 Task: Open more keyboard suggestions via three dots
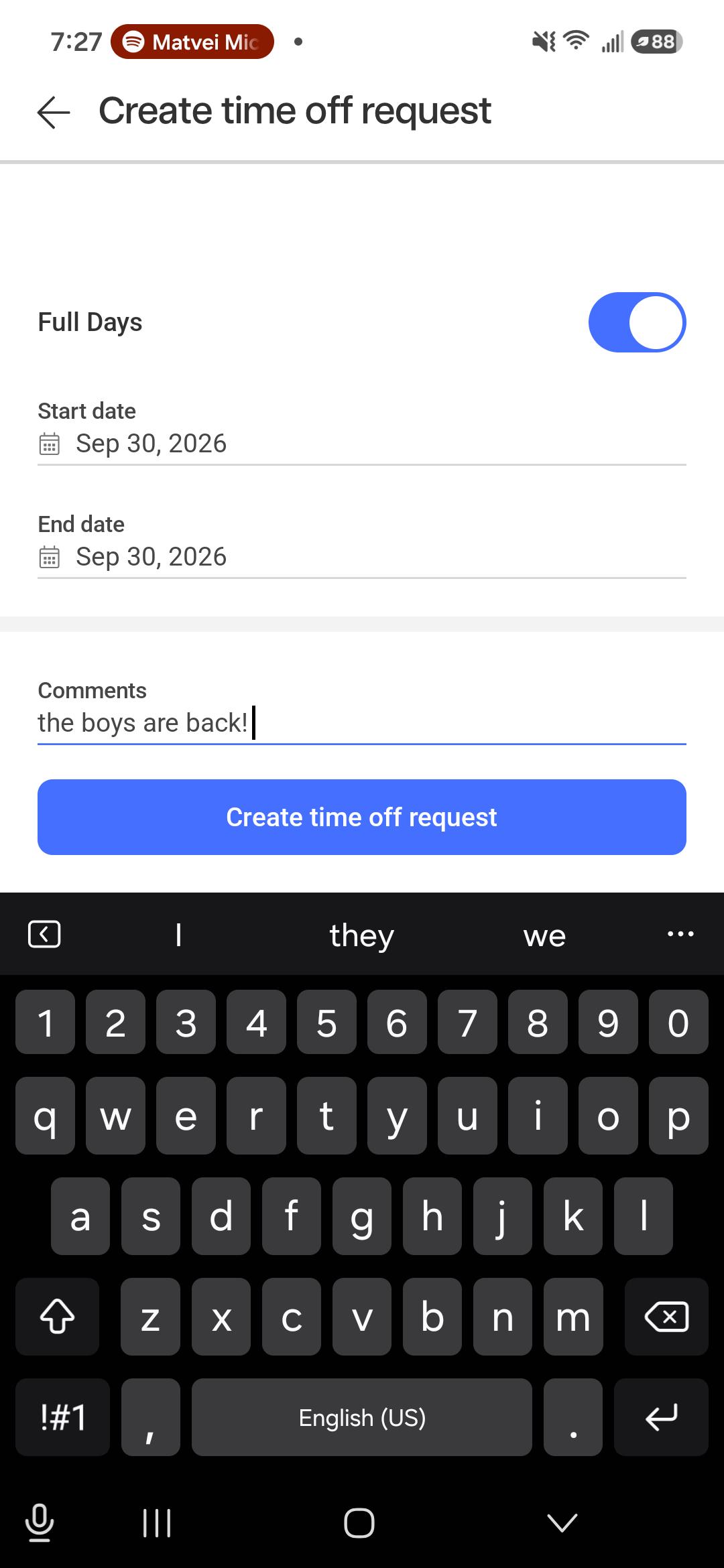[x=680, y=933]
